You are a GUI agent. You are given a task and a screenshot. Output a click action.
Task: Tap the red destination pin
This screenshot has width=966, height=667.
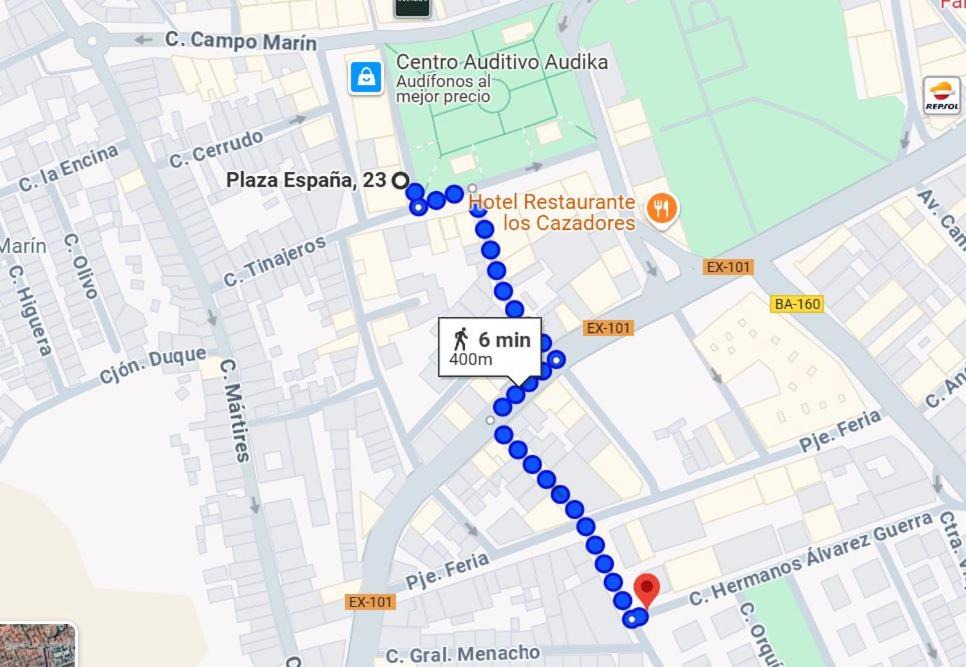click(646, 590)
